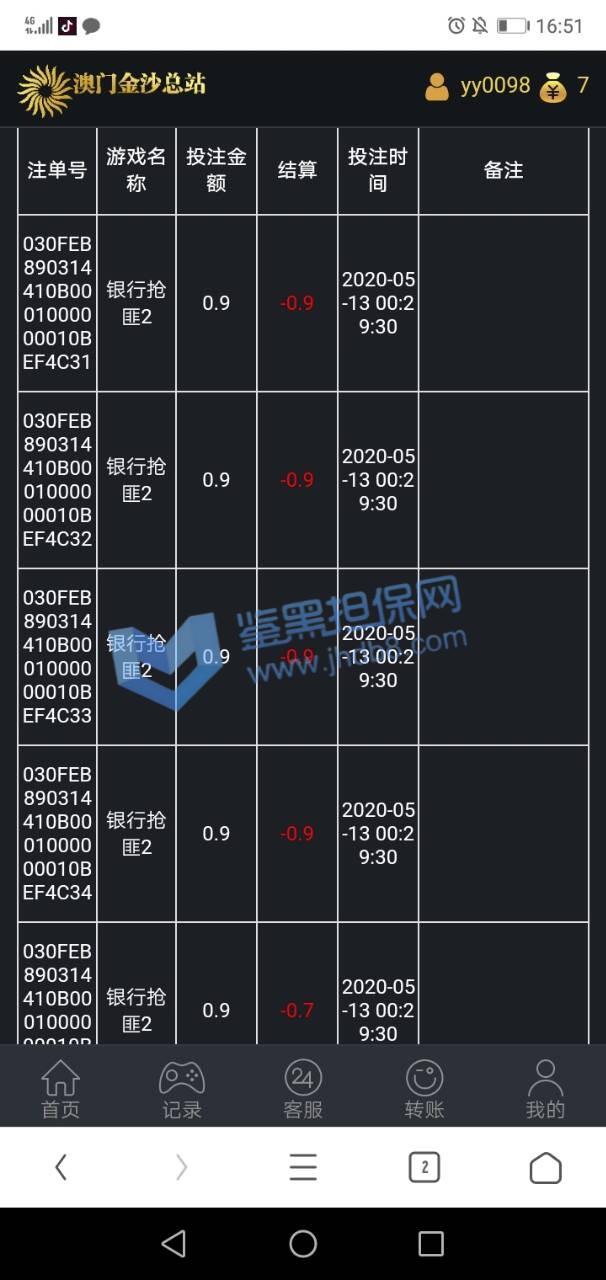Open the 转账 transfer tab

coord(424,1089)
